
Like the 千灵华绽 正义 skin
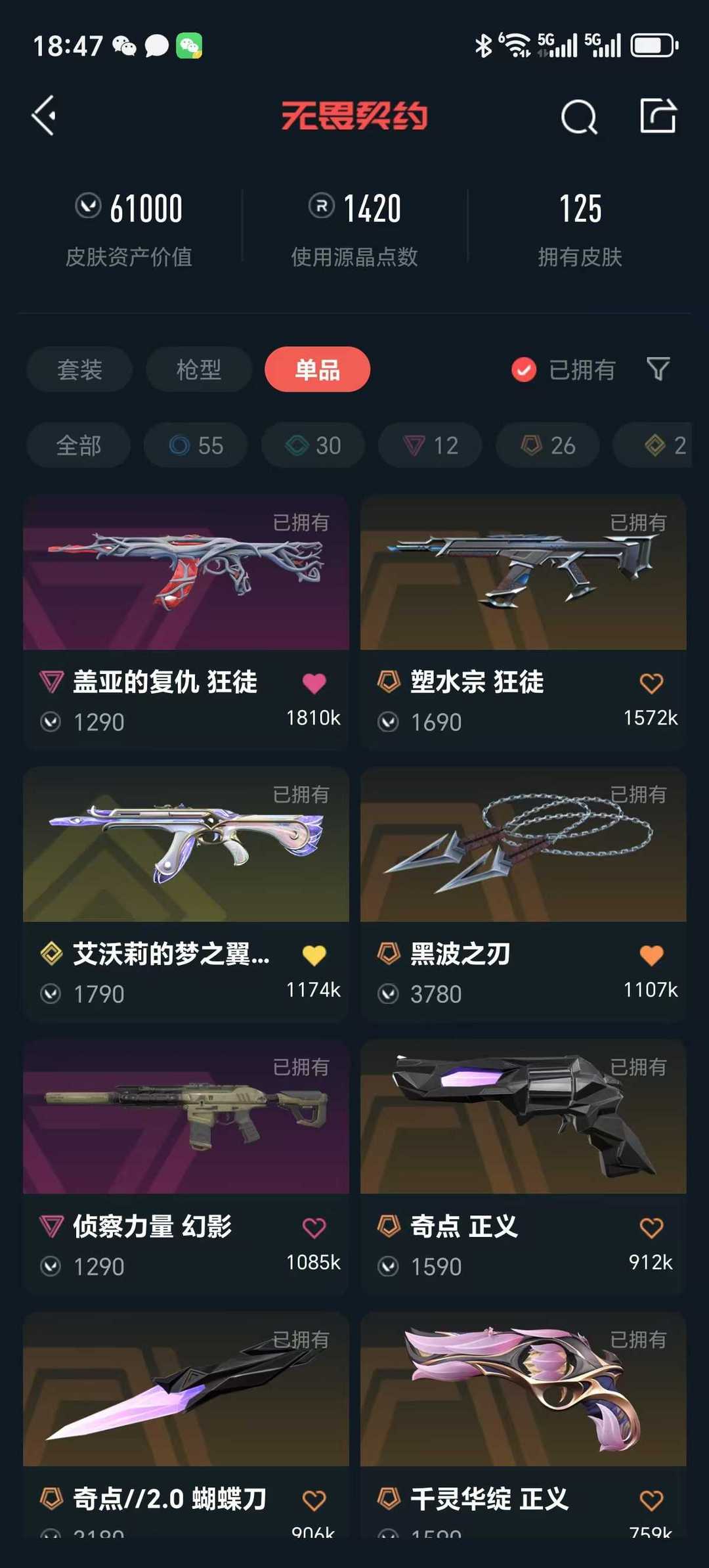pos(651,1500)
